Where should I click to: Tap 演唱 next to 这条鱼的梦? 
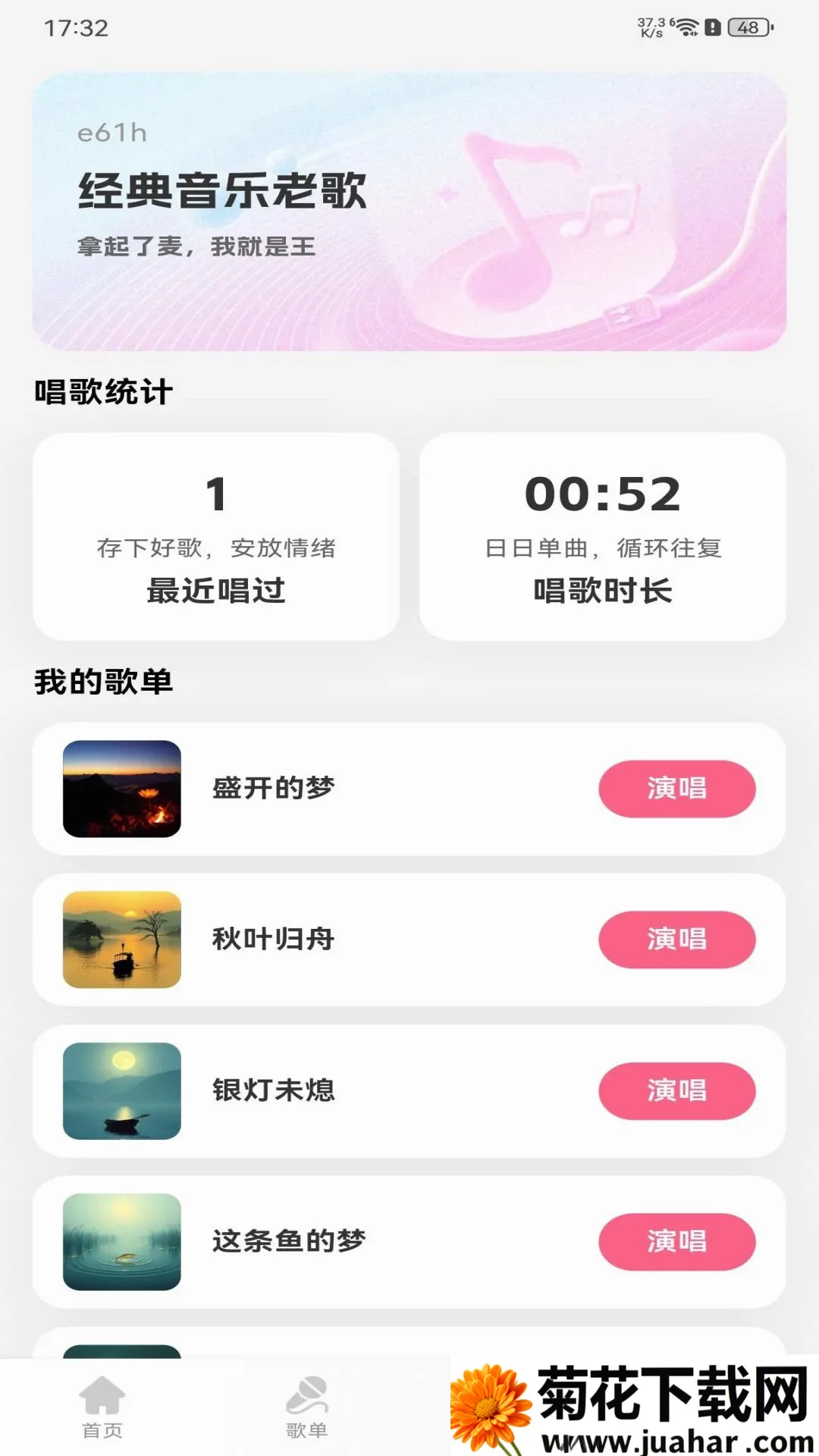pyautogui.click(x=676, y=1241)
